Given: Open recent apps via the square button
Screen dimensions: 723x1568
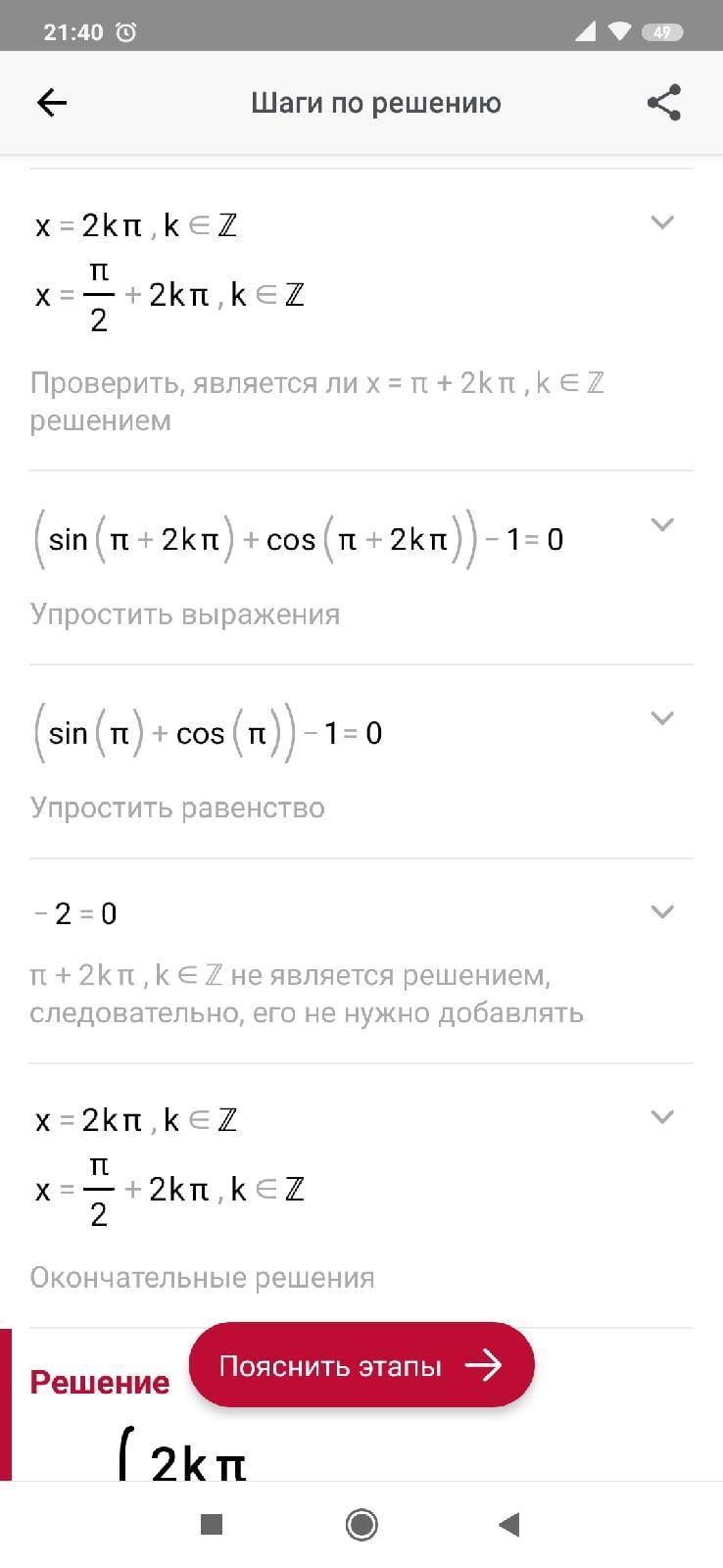Looking at the screenshot, I should tap(212, 1524).
